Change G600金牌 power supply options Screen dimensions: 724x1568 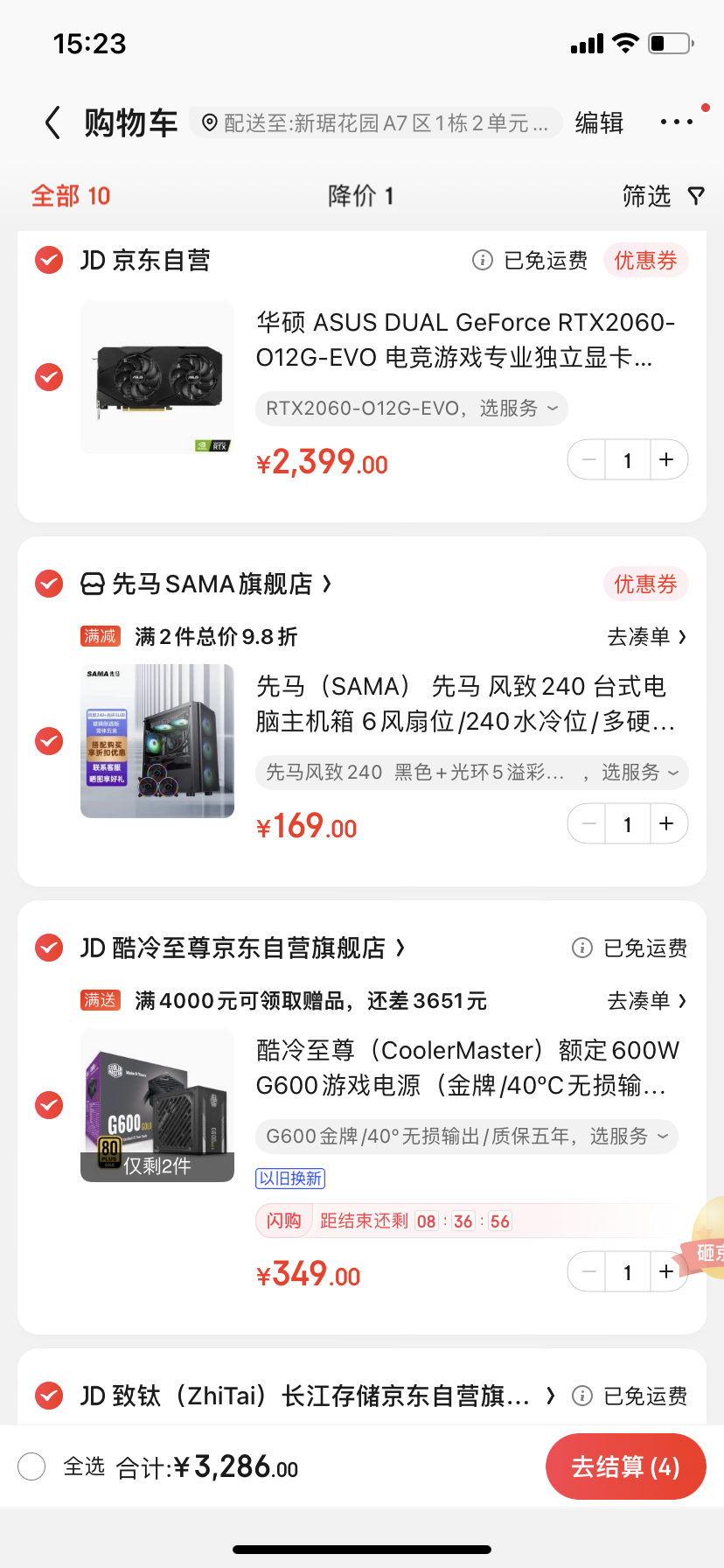466,1137
